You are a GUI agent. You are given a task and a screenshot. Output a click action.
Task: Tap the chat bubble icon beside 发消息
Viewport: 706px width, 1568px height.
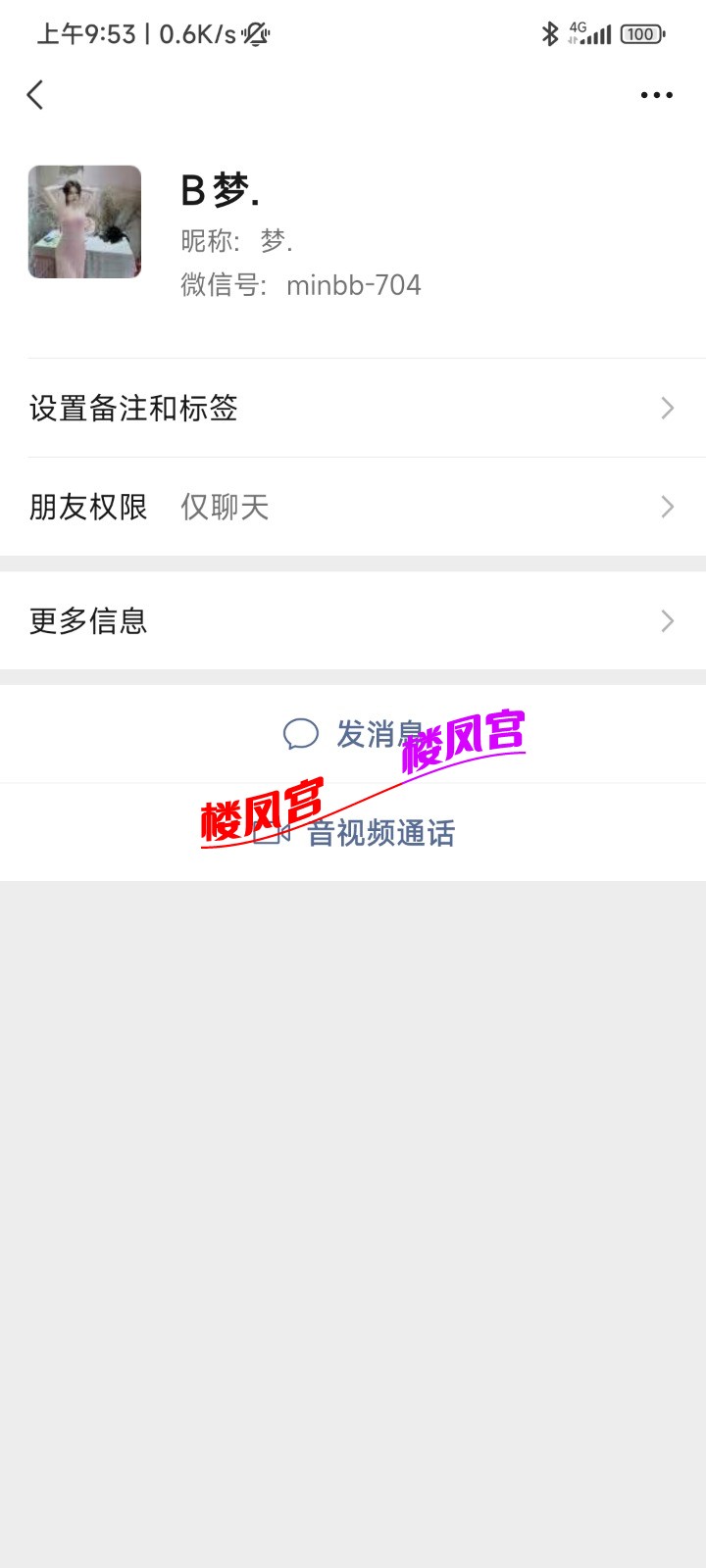(x=299, y=733)
